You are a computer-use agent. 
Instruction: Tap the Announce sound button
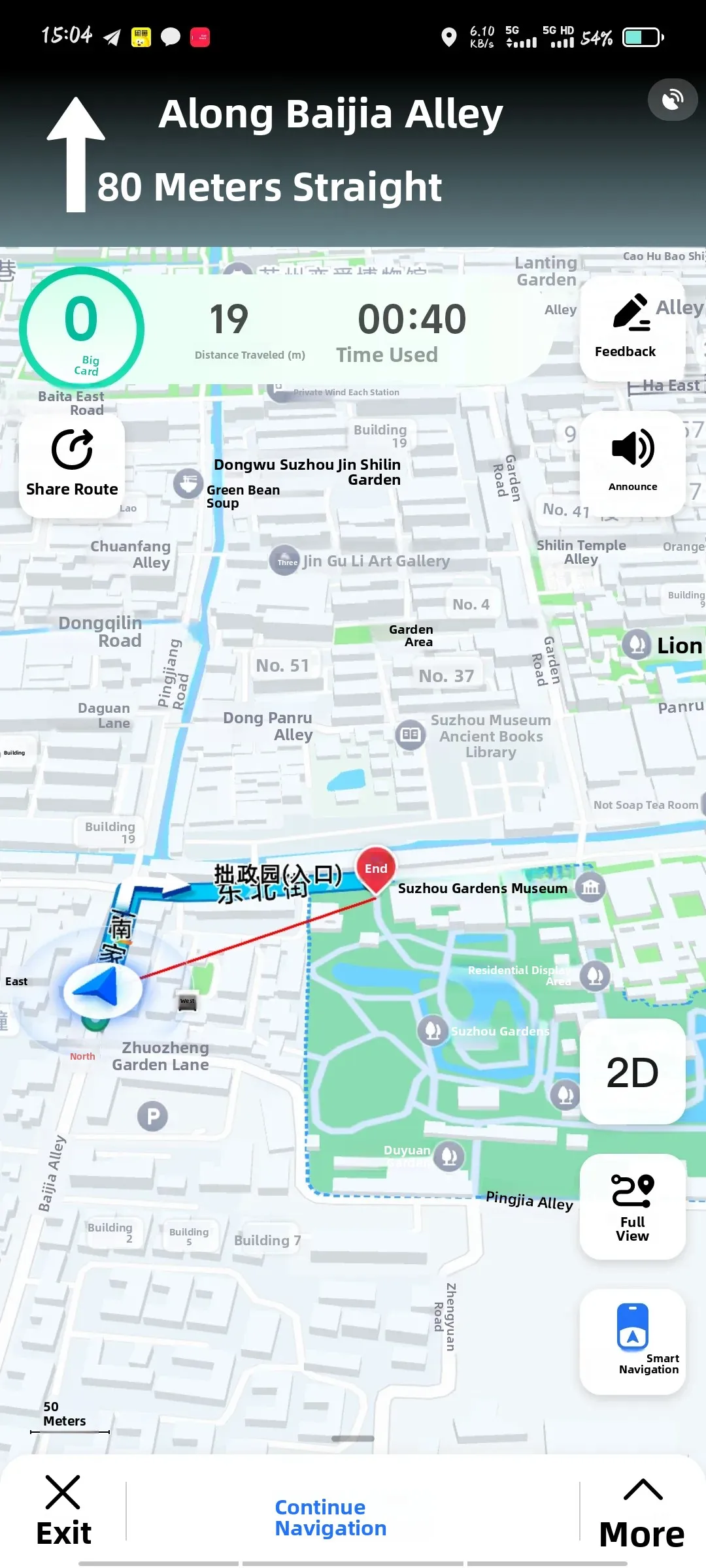pyautogui.click(x=632, y=463)
